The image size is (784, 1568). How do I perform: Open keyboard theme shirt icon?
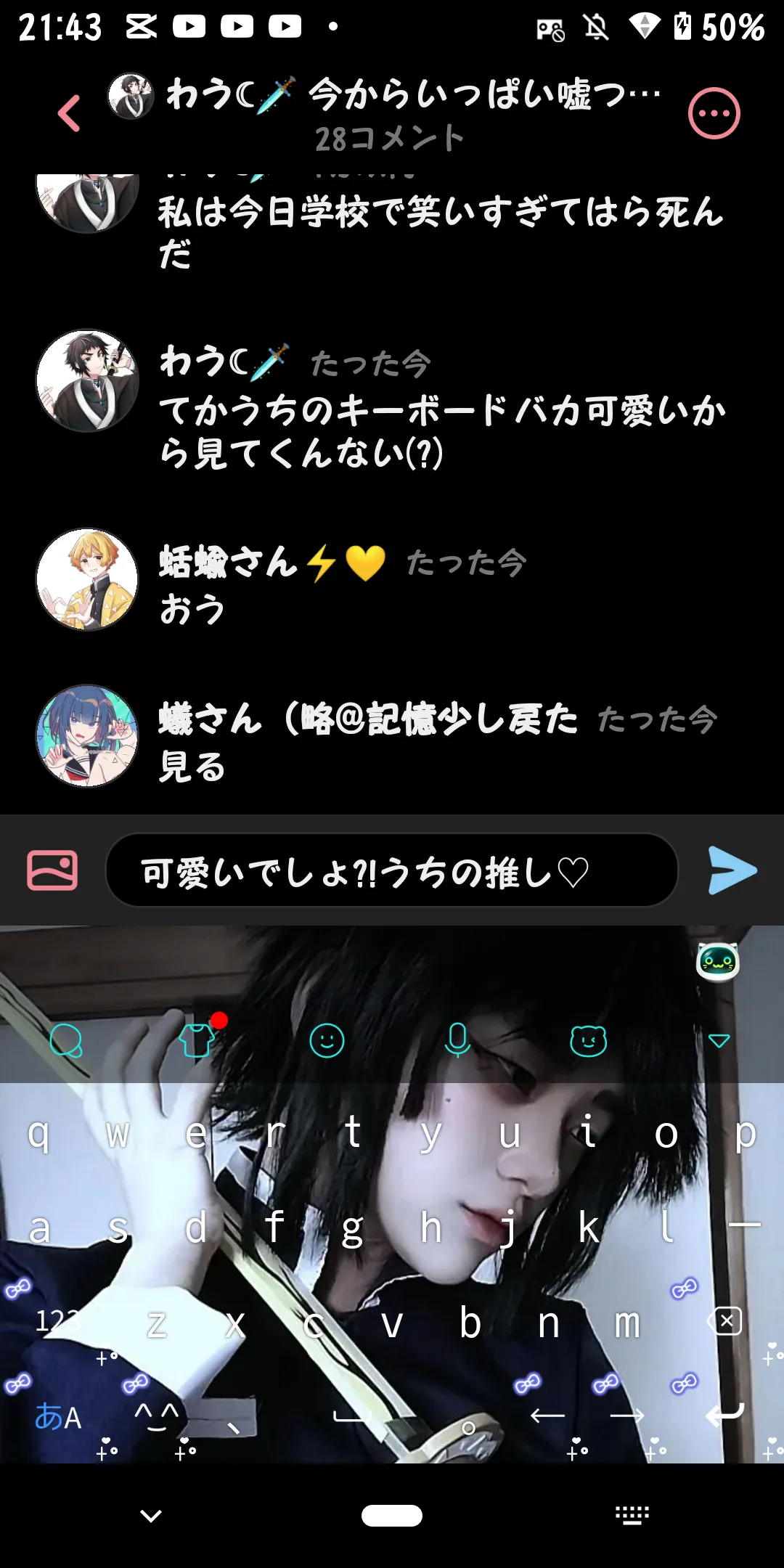coord(197,1040)
